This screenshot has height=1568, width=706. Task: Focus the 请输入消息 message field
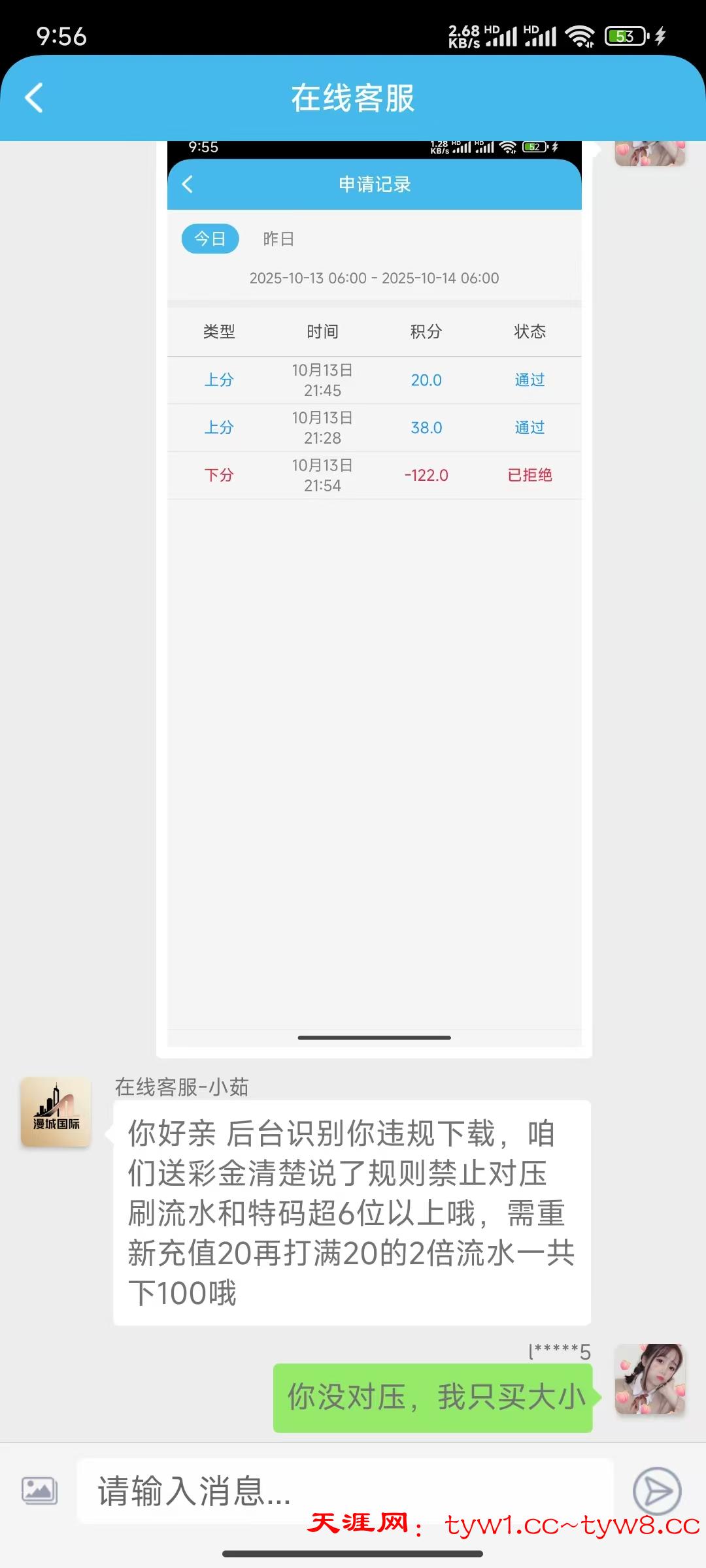point(345,1491)
